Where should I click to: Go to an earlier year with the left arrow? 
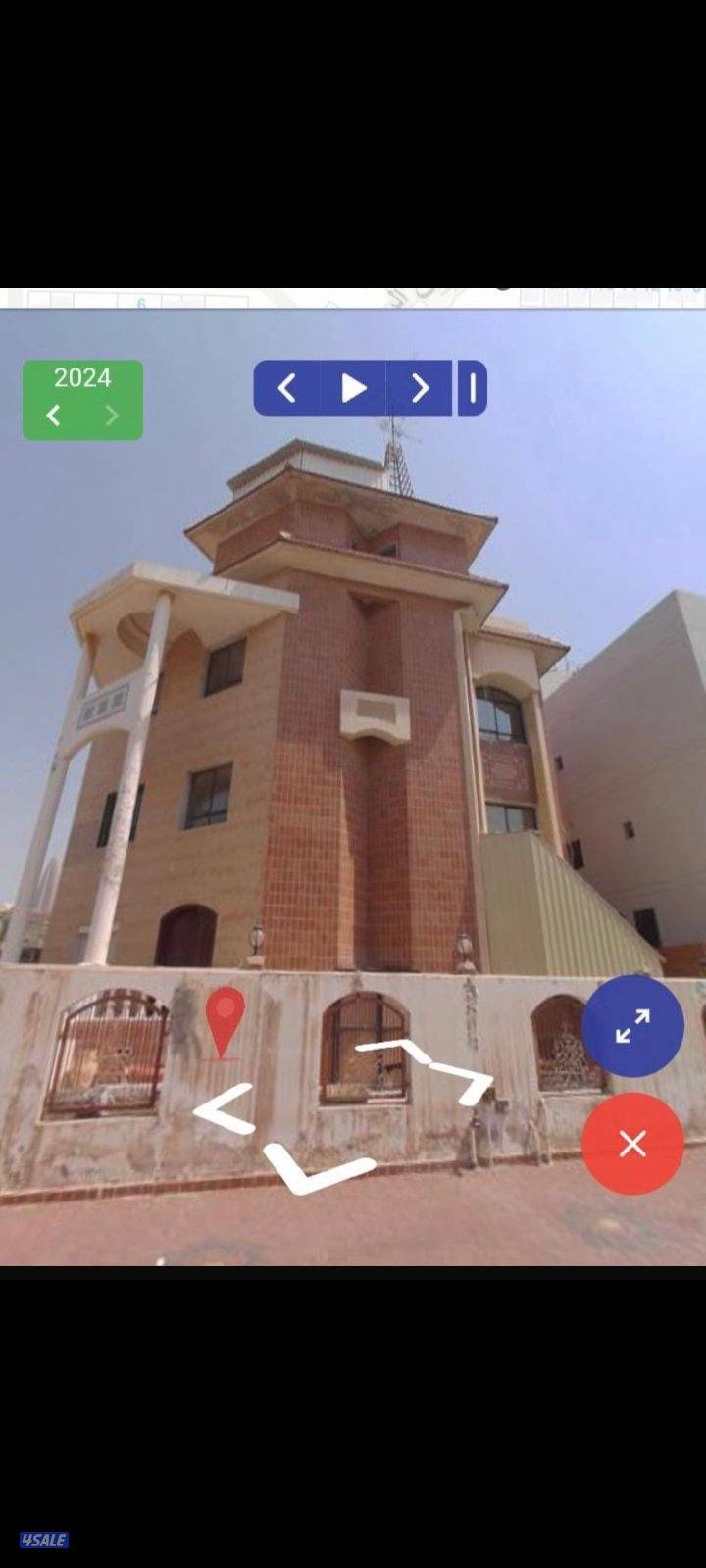point(54,414)
